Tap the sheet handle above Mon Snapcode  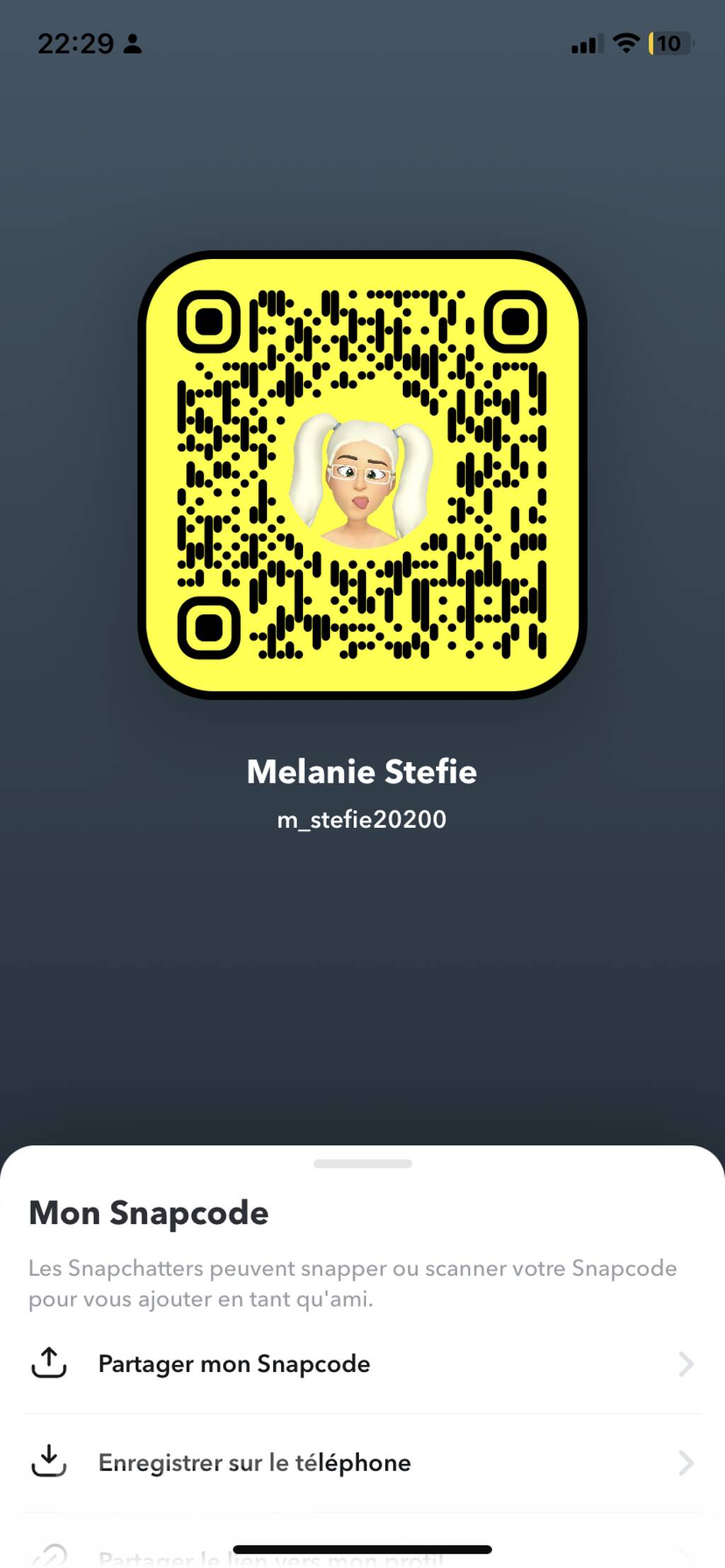[x=362, y=1164]
